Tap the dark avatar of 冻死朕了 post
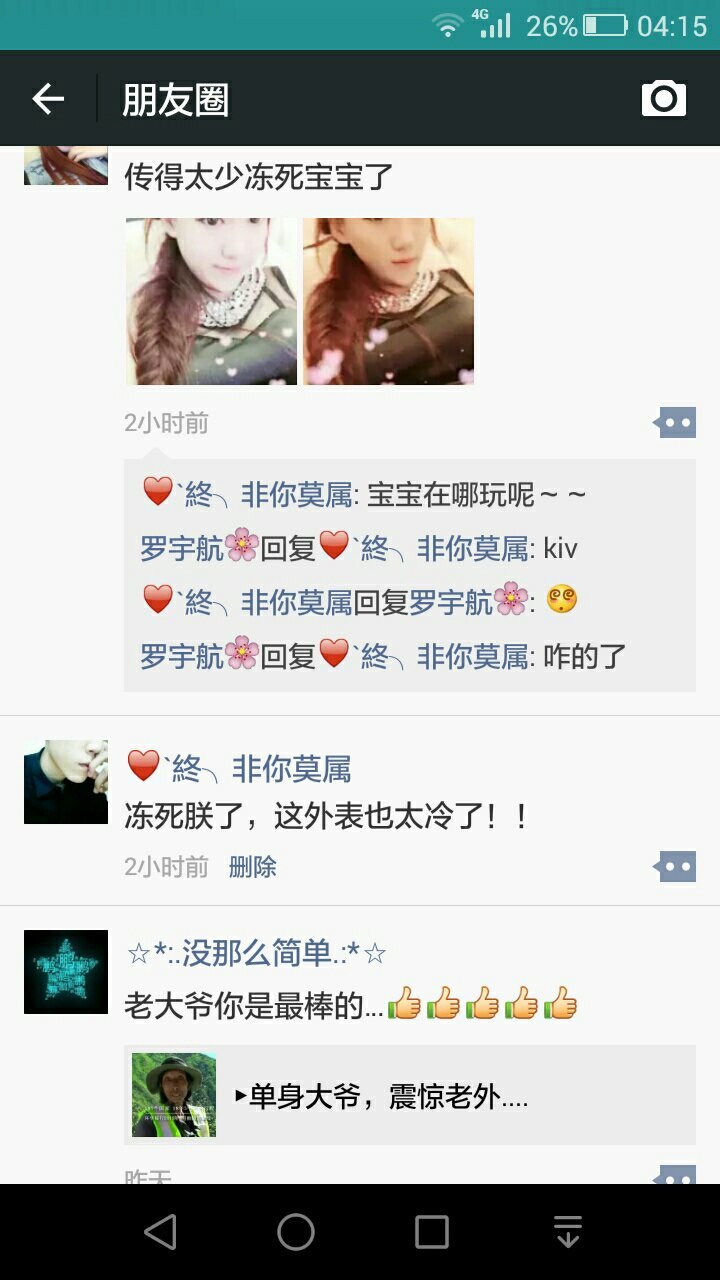Screen dimensions: 720x1280 66,782
